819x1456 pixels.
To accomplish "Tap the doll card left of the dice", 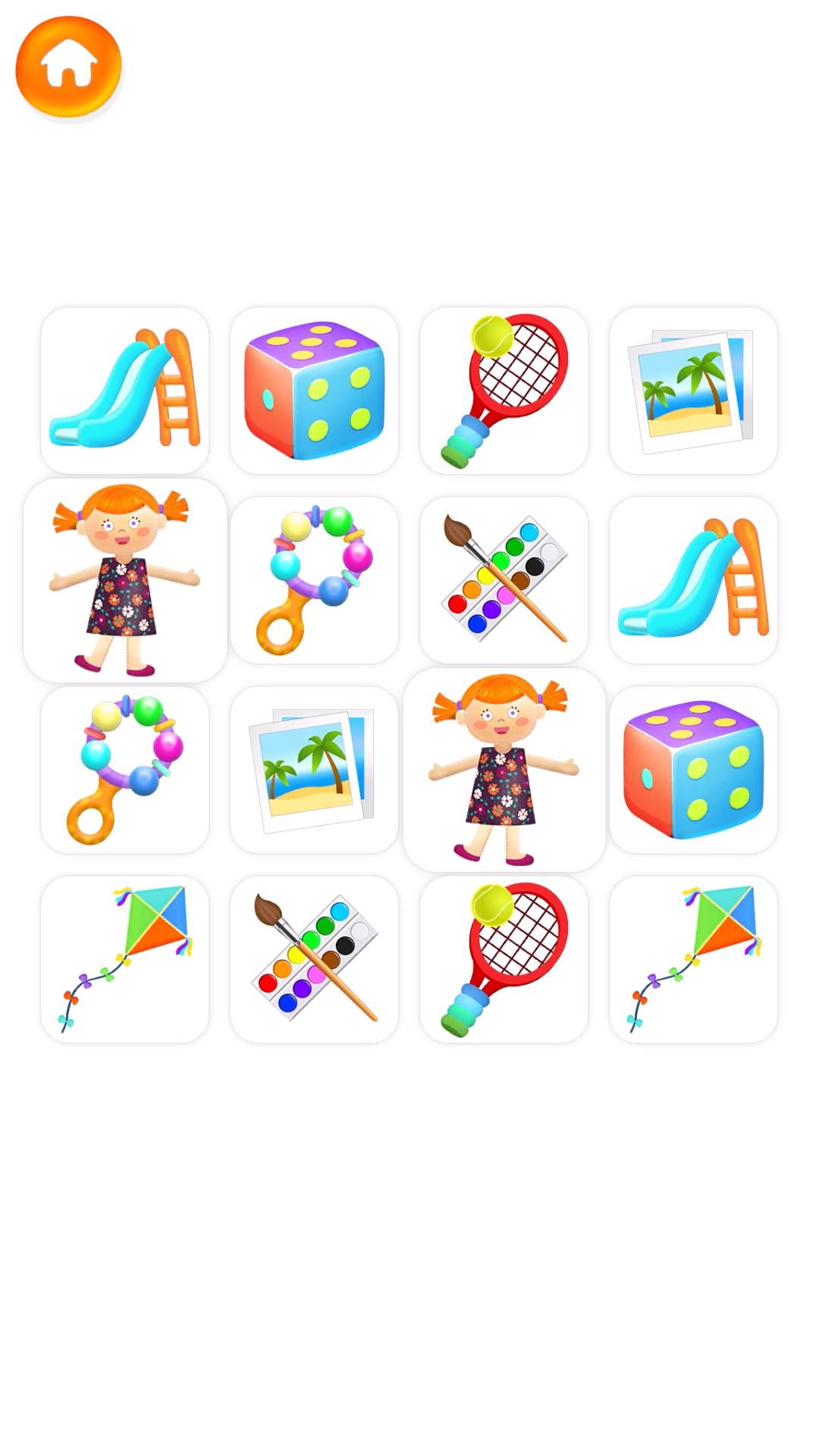I will 504,770.
